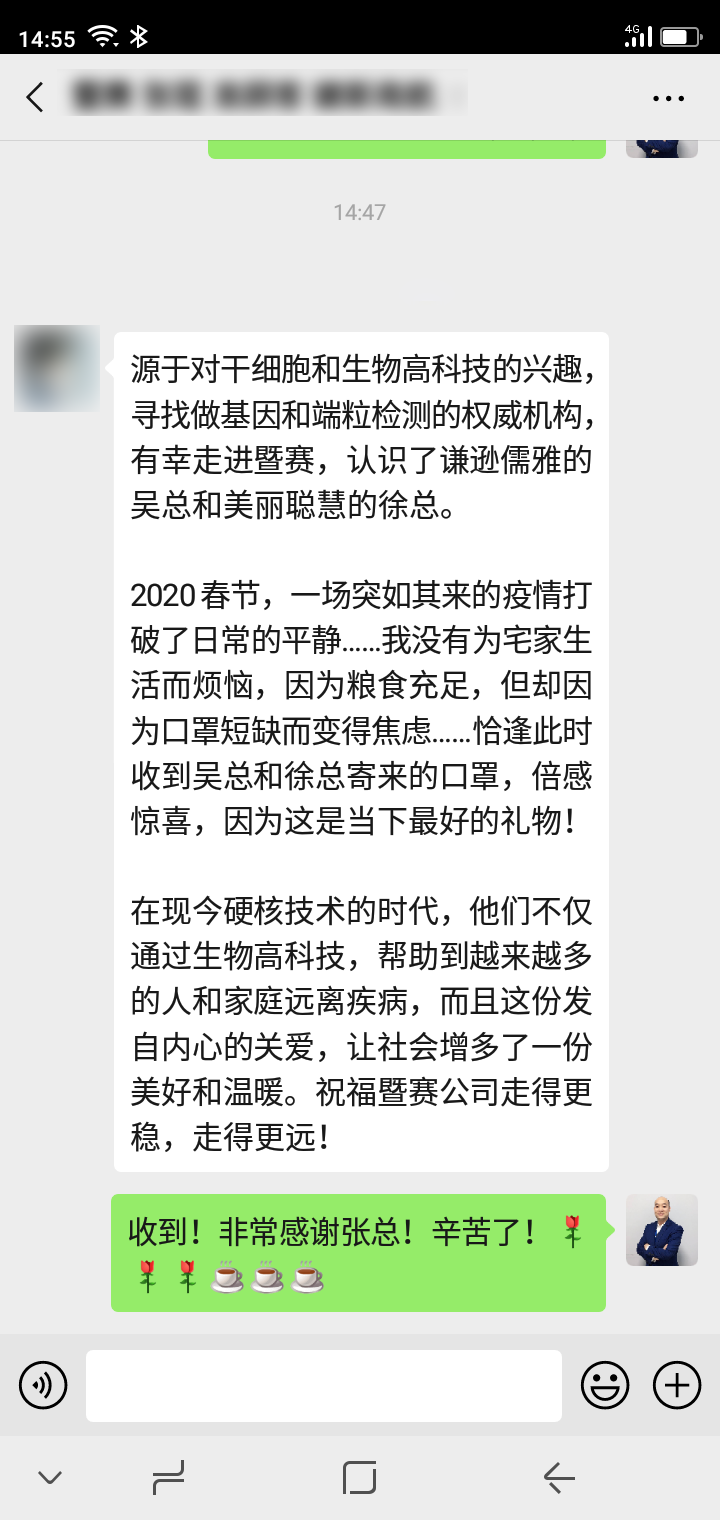Image resolution: width=720 pixels, height=1520 pixels.
Task: Open the emoji sticker panel
Action: (x=605, y=1386)
